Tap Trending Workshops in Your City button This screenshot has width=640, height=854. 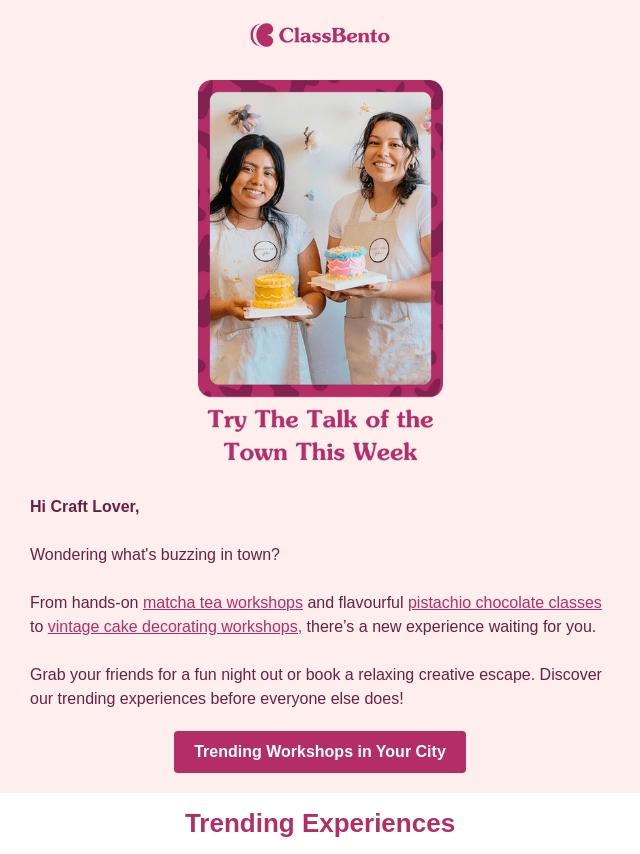[320, 752]
